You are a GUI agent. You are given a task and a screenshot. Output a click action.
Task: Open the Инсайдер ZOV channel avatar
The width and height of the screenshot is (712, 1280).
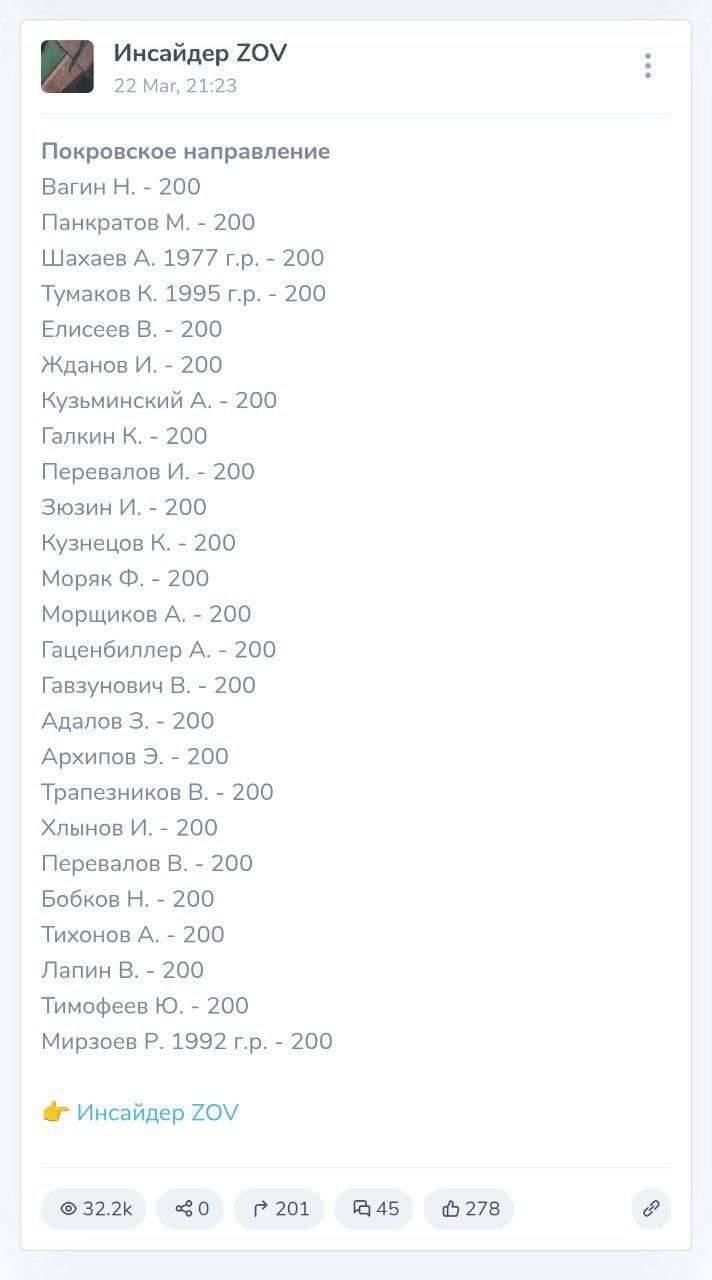(x=67, y=67)
